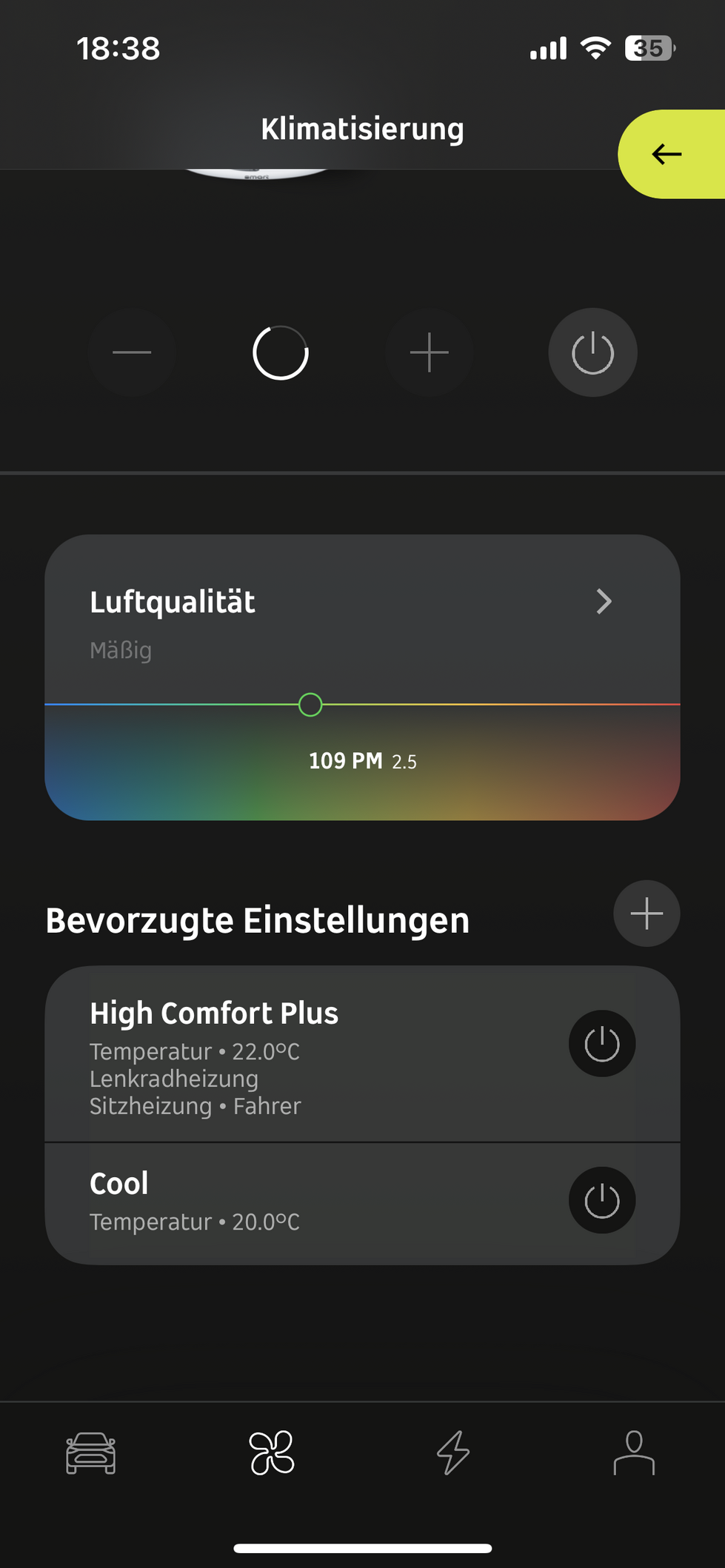Image resolution: width=725 pixels, height=1568 pixels.
Task: Switch to the vehicle tab
Action: 90,1453
